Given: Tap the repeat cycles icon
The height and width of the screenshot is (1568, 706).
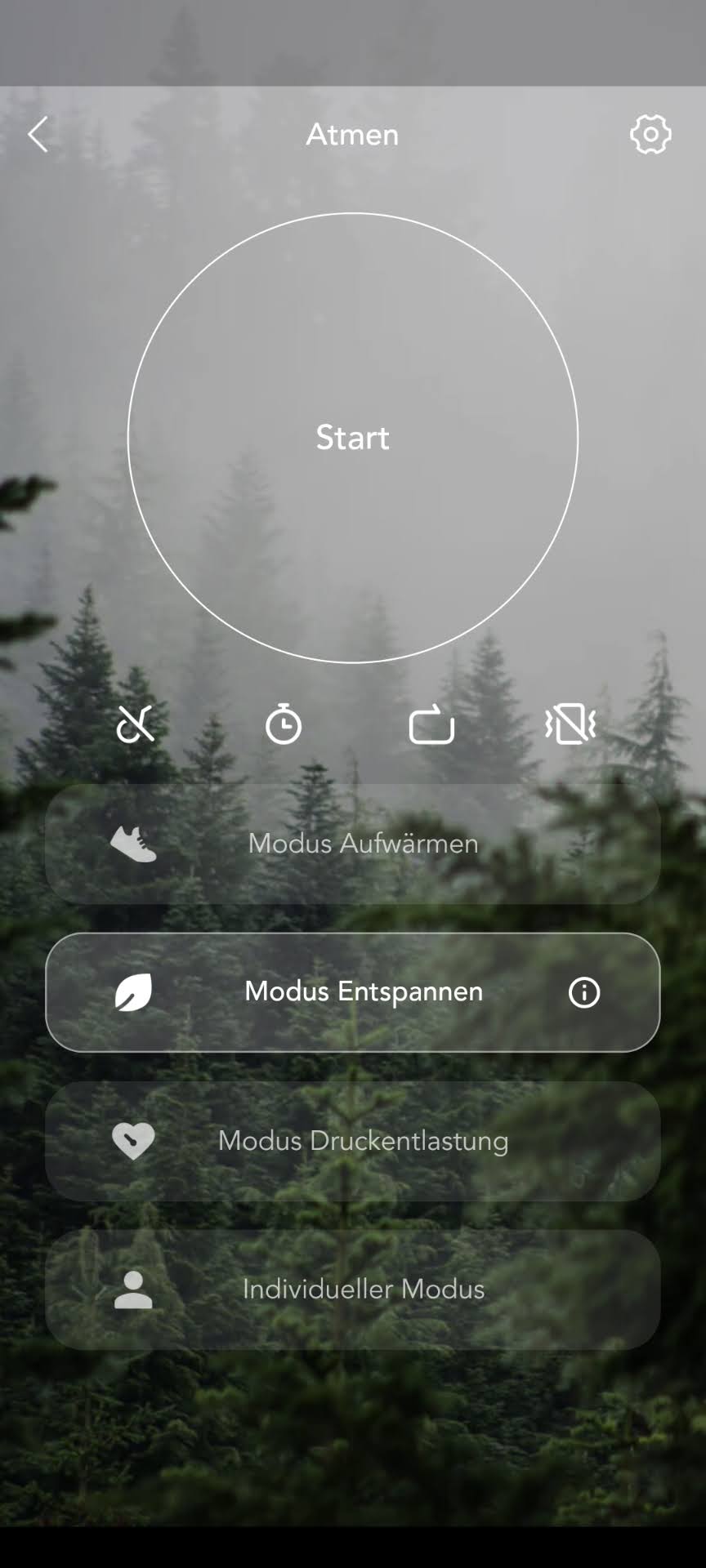Looking at the screenshot, I should pos(431,724).
